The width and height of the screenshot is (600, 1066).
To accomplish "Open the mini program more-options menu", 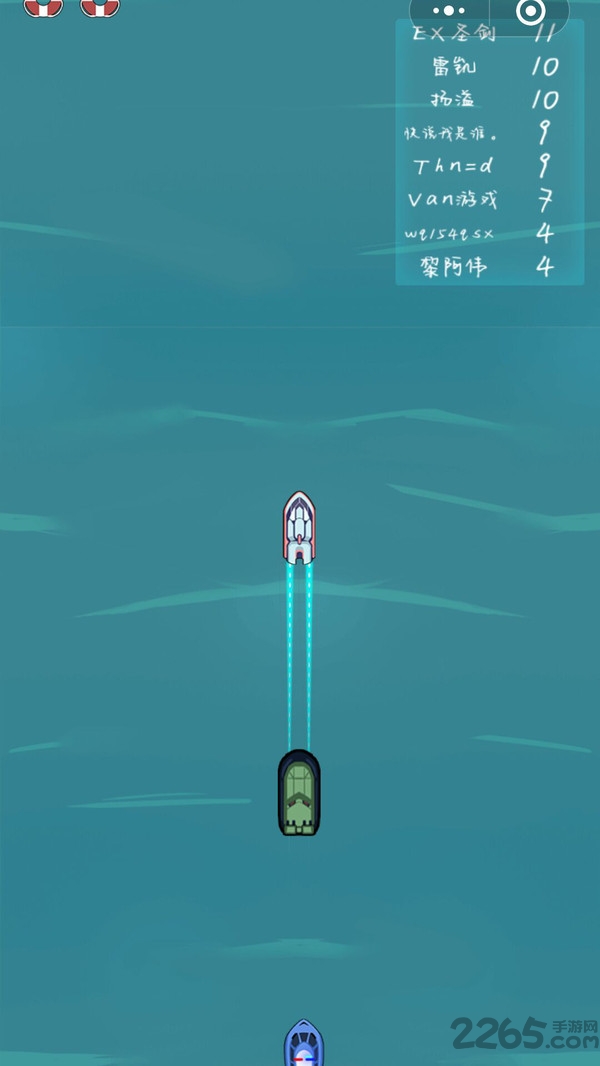I will coord(449,12).
